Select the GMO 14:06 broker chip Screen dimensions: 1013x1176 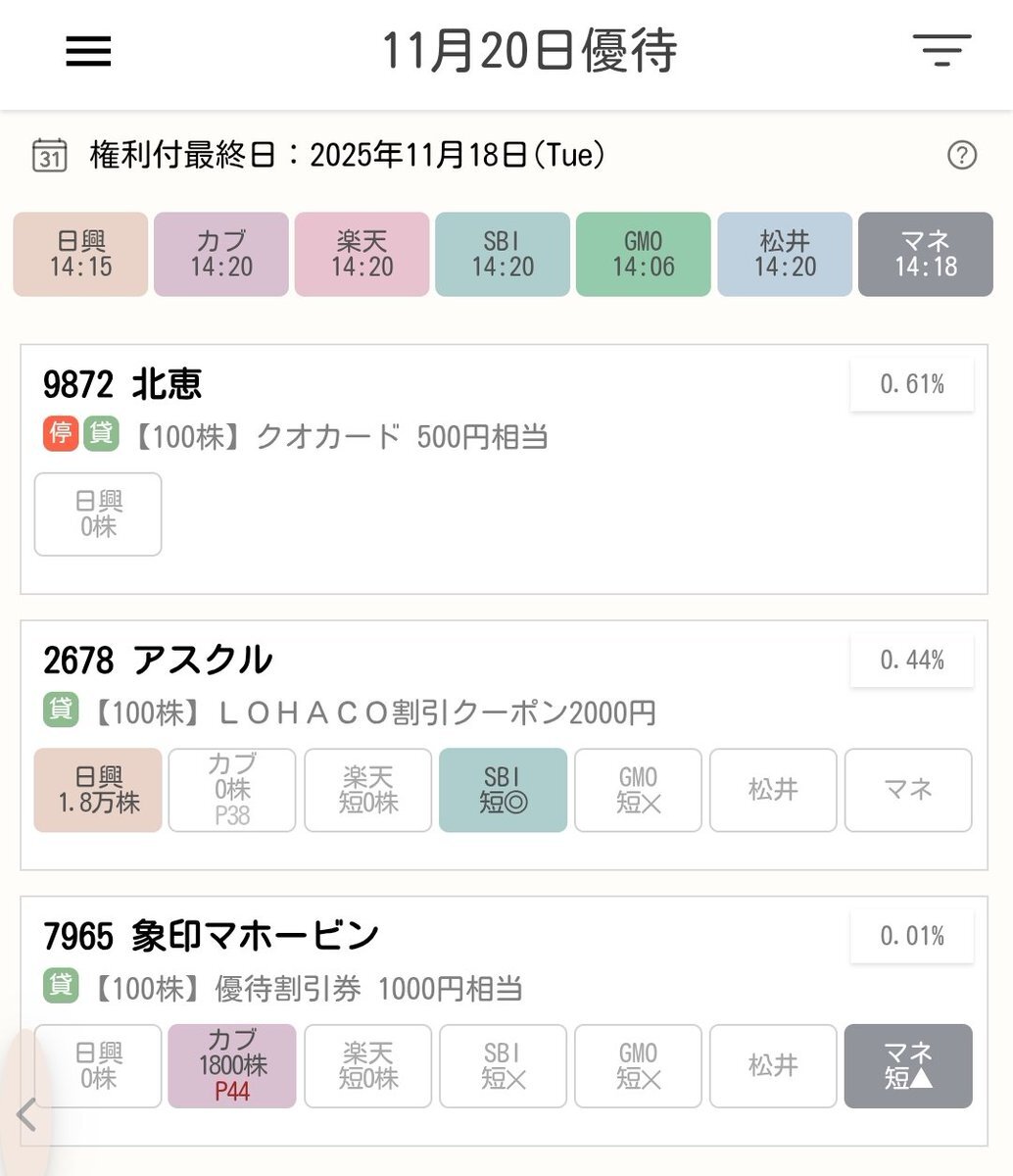click(643, 254)
